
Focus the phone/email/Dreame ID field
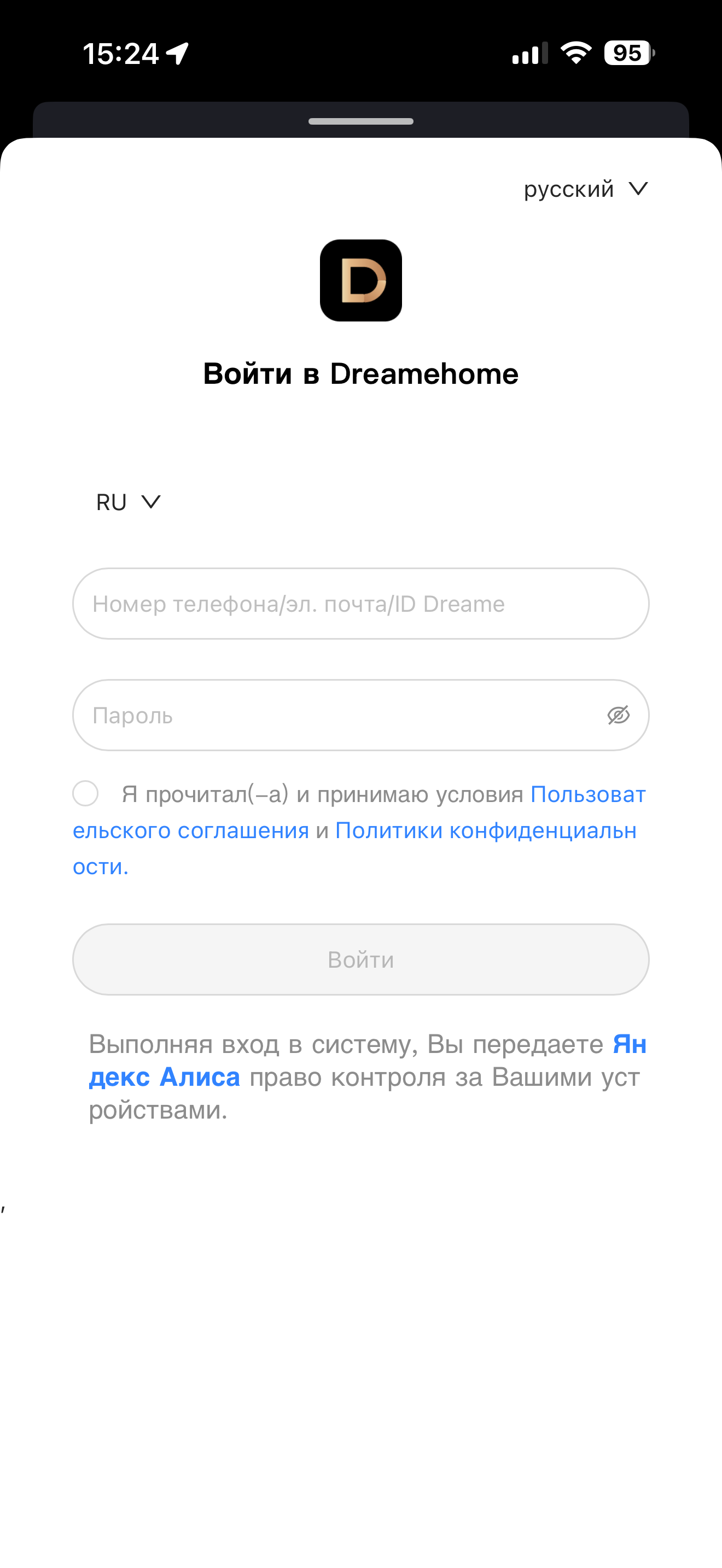(x=360, y=604)
